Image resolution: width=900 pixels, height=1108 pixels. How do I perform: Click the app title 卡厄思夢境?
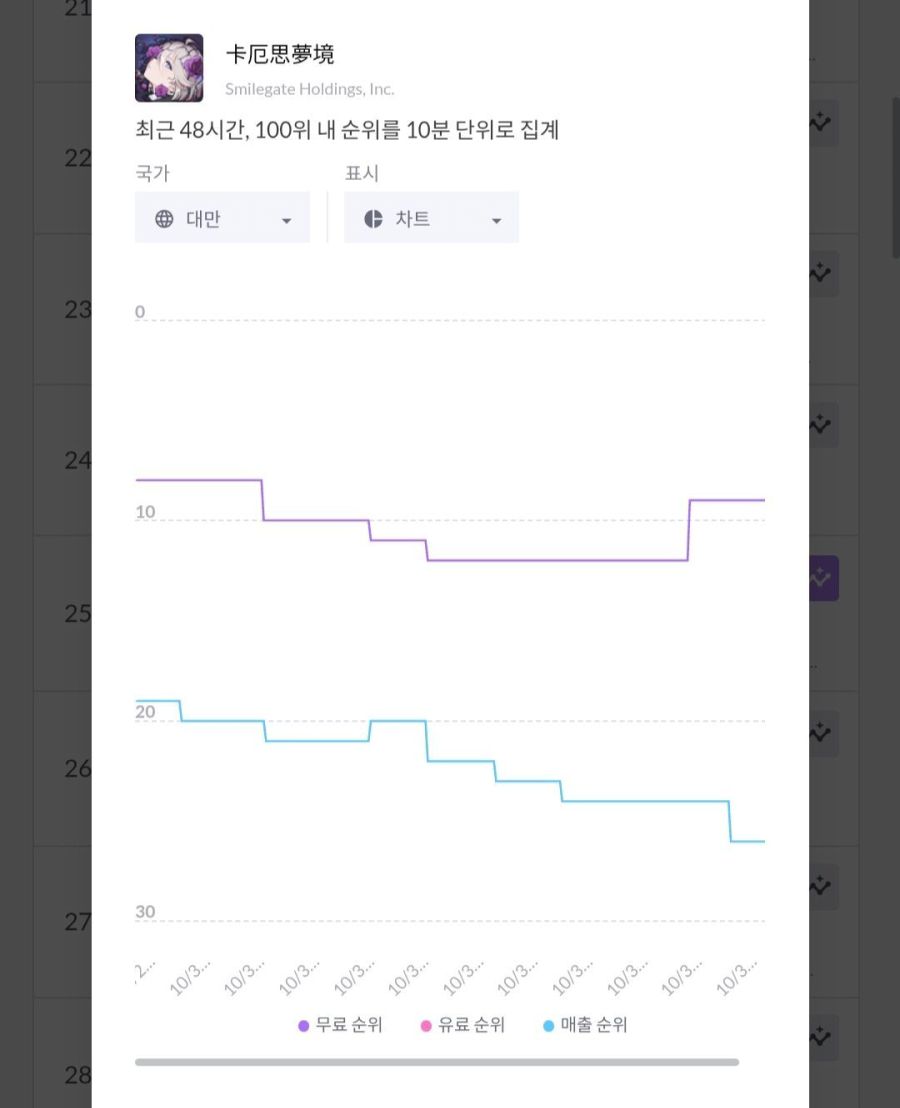point(281,56)
